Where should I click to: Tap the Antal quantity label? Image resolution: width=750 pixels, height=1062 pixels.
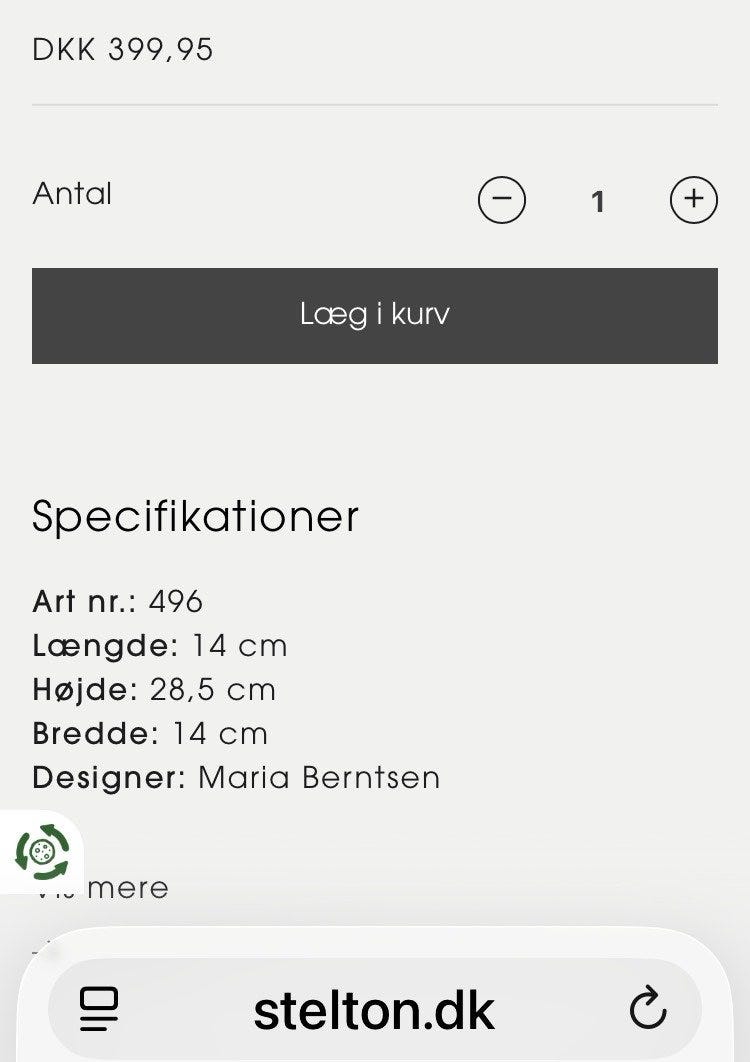(x=72, y=194)
